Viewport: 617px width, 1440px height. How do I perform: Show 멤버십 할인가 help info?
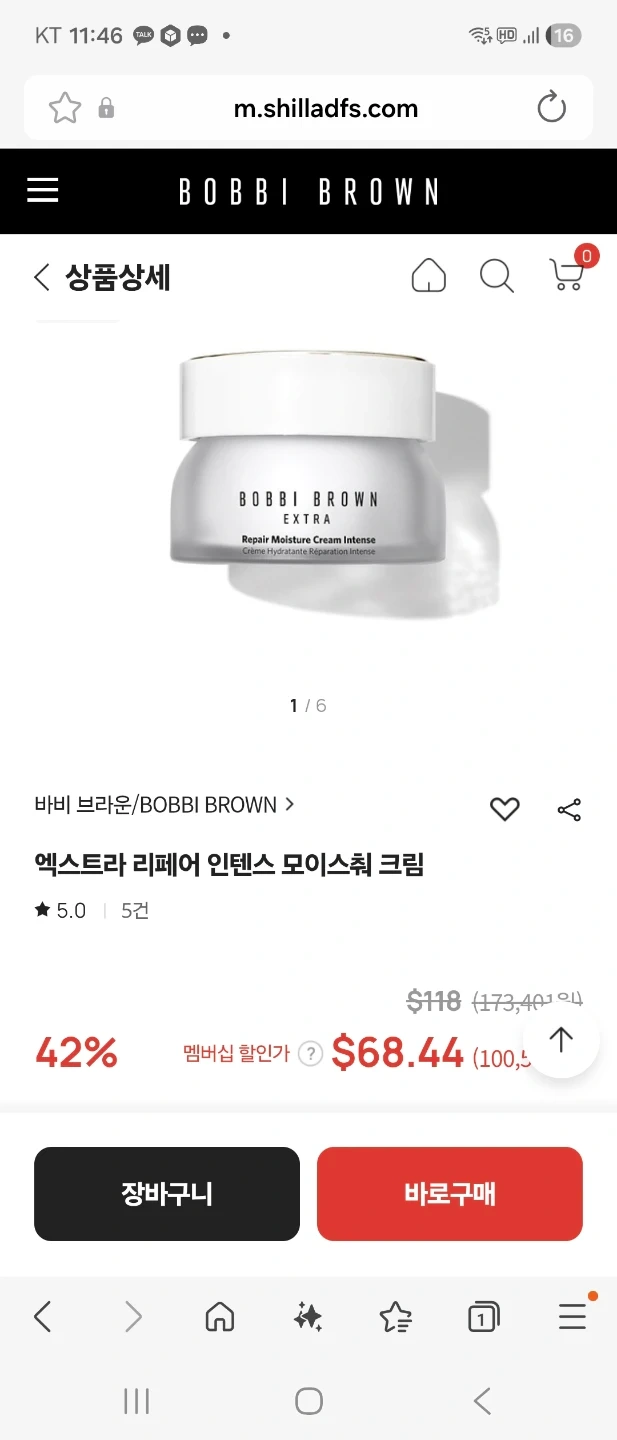point(311,1054)
